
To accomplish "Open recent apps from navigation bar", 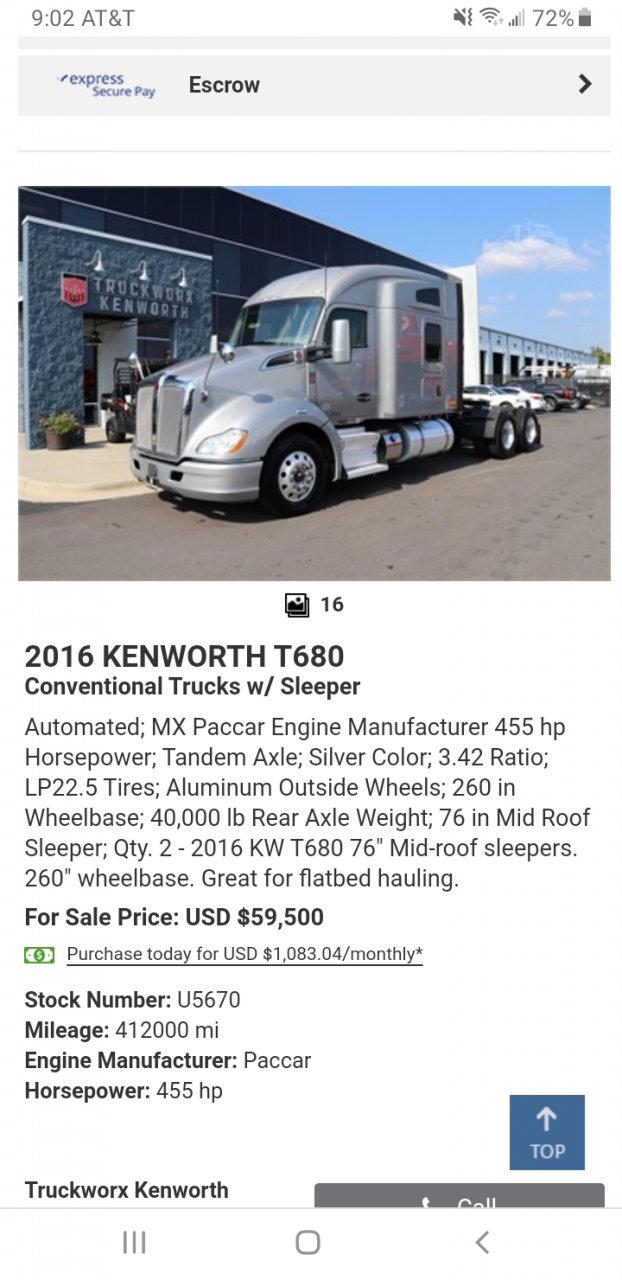I will [134, 1243].
